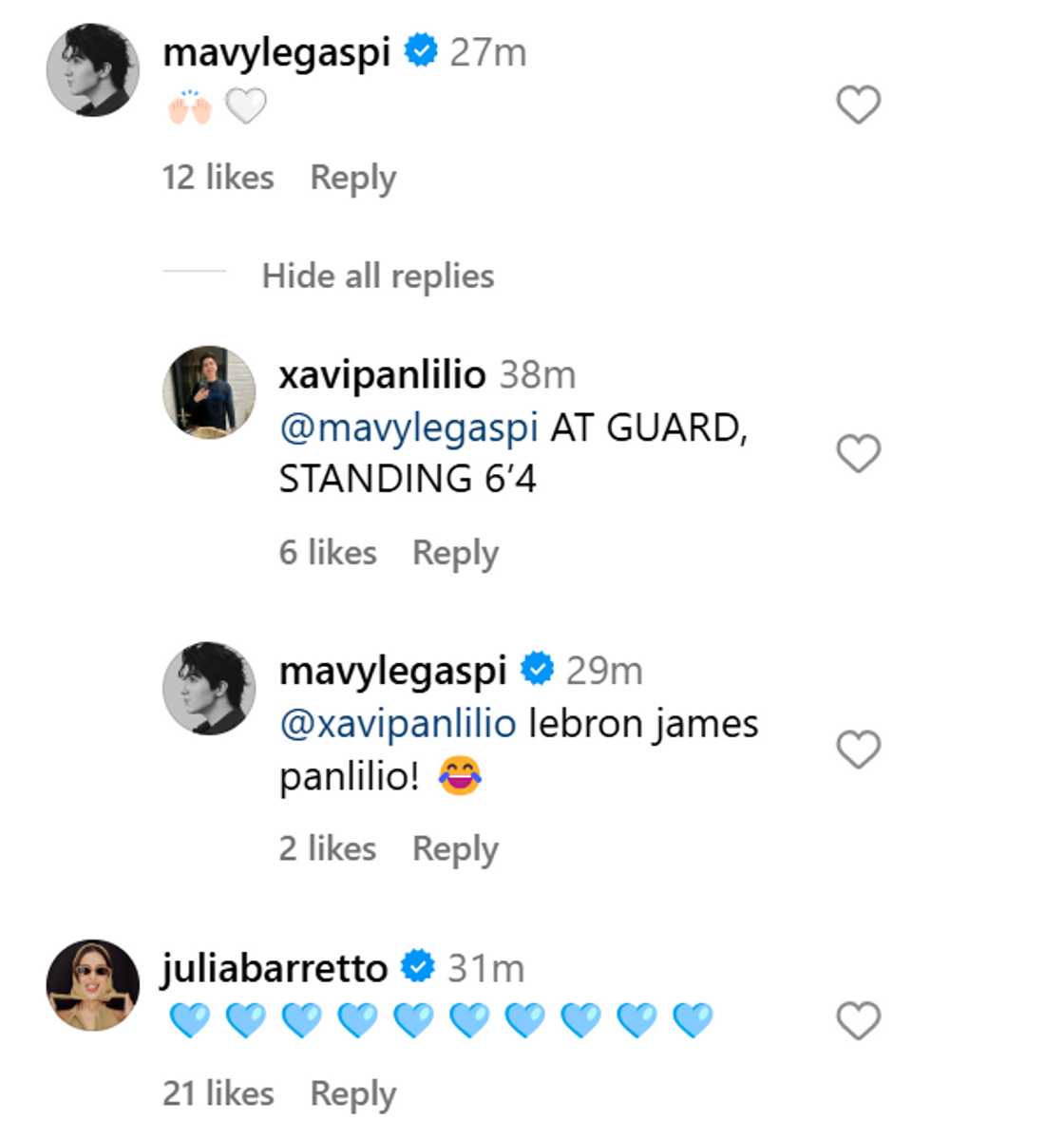Image resolution: width=1064 pixels, height=1140 pixels.
Task: Reply to xavipanlilio's comment
Action: pos(455,553)
